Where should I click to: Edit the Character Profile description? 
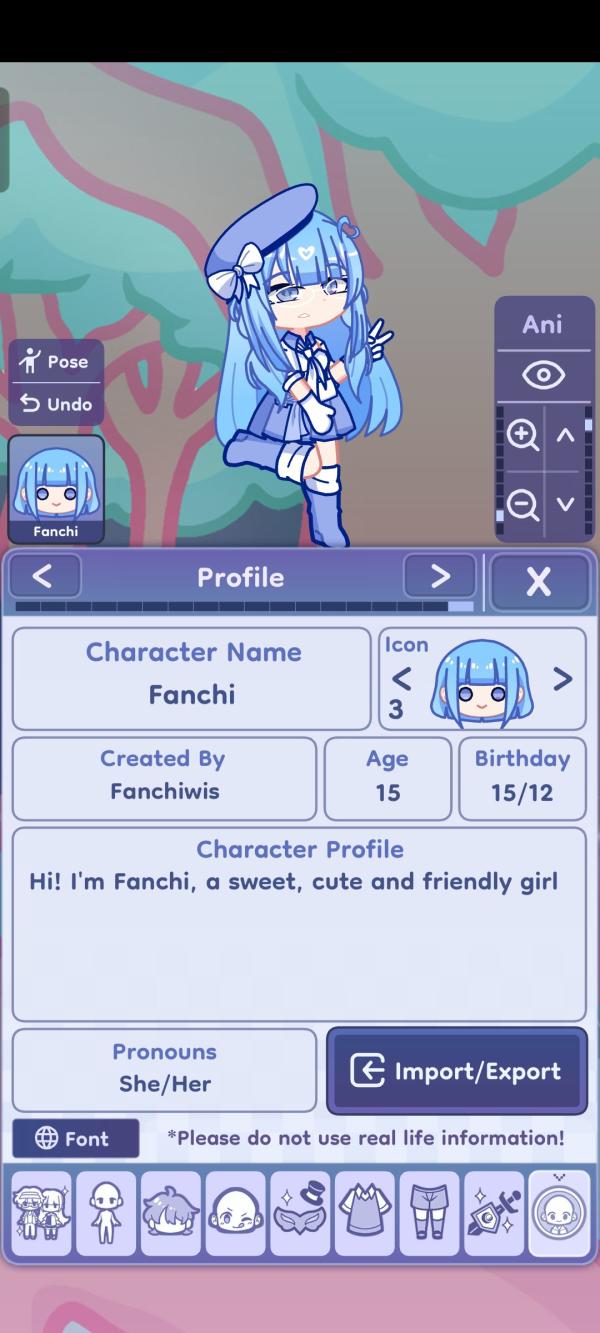click(299, 924)
